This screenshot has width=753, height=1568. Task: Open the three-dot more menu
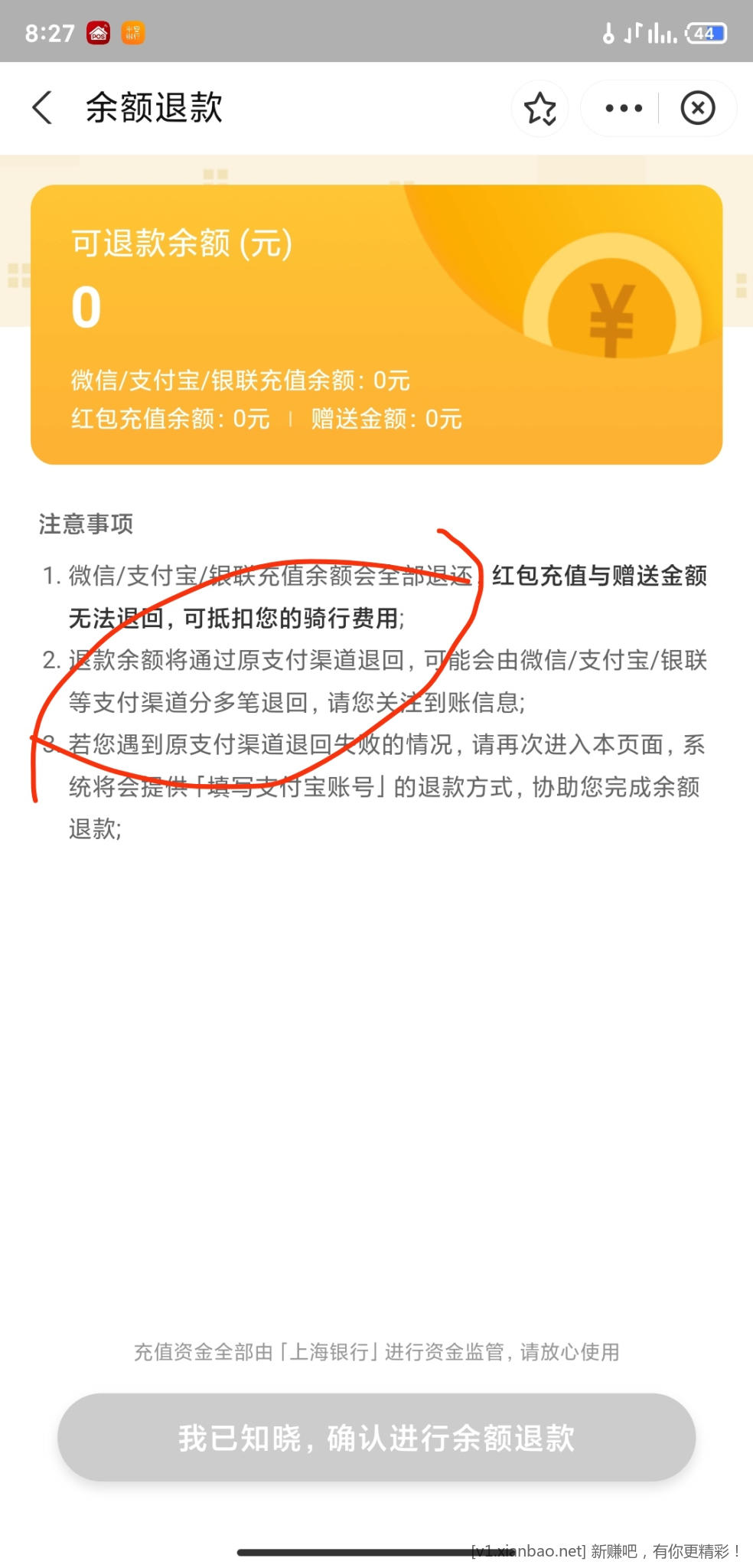(x=623, y=108)
